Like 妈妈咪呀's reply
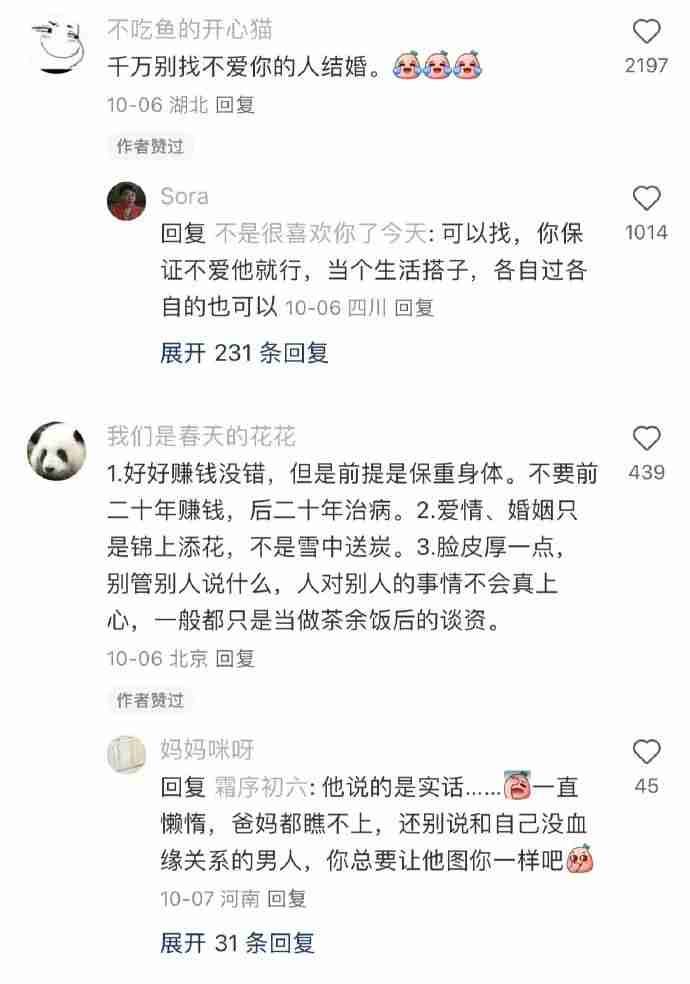This screenshot has height=984, width=690. click(647, 752)
